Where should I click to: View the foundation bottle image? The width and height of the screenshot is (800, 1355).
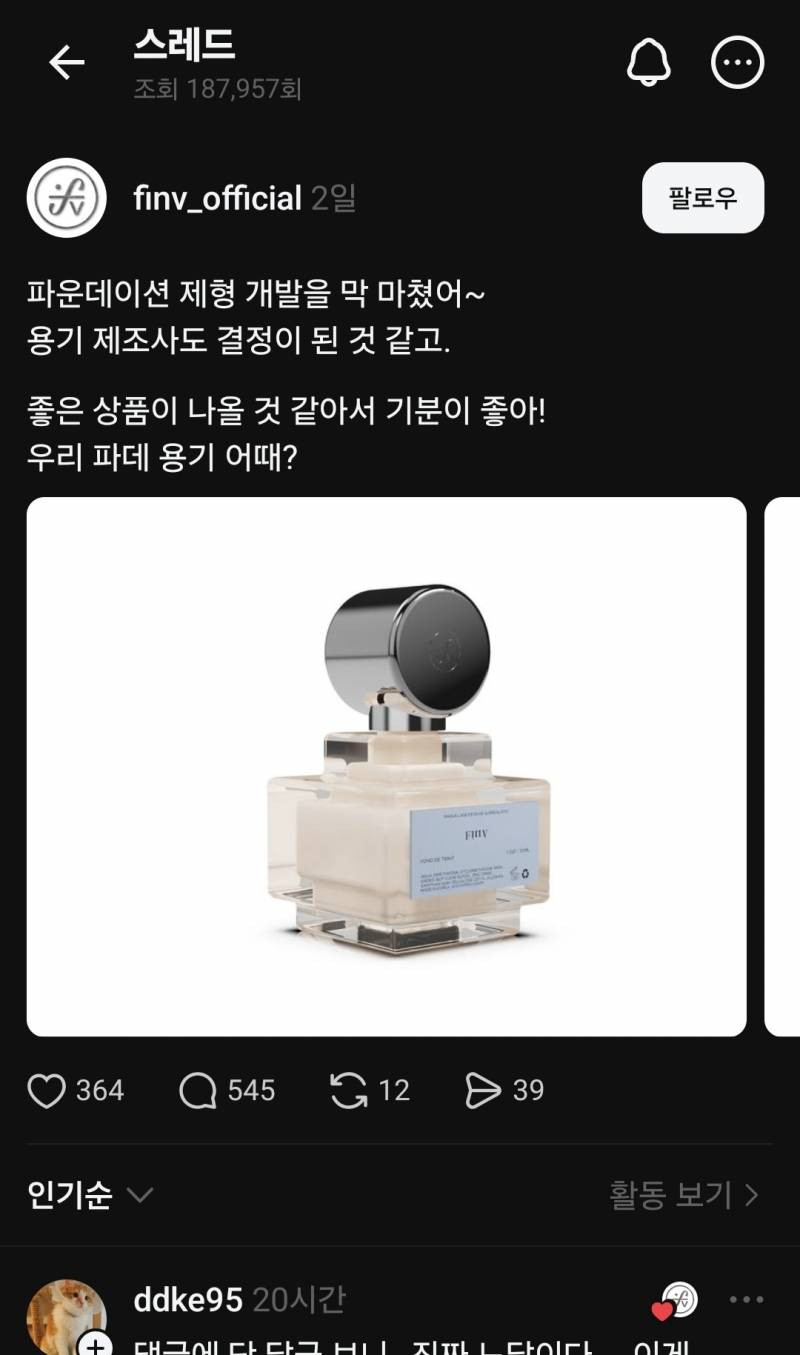click(386, 766)
